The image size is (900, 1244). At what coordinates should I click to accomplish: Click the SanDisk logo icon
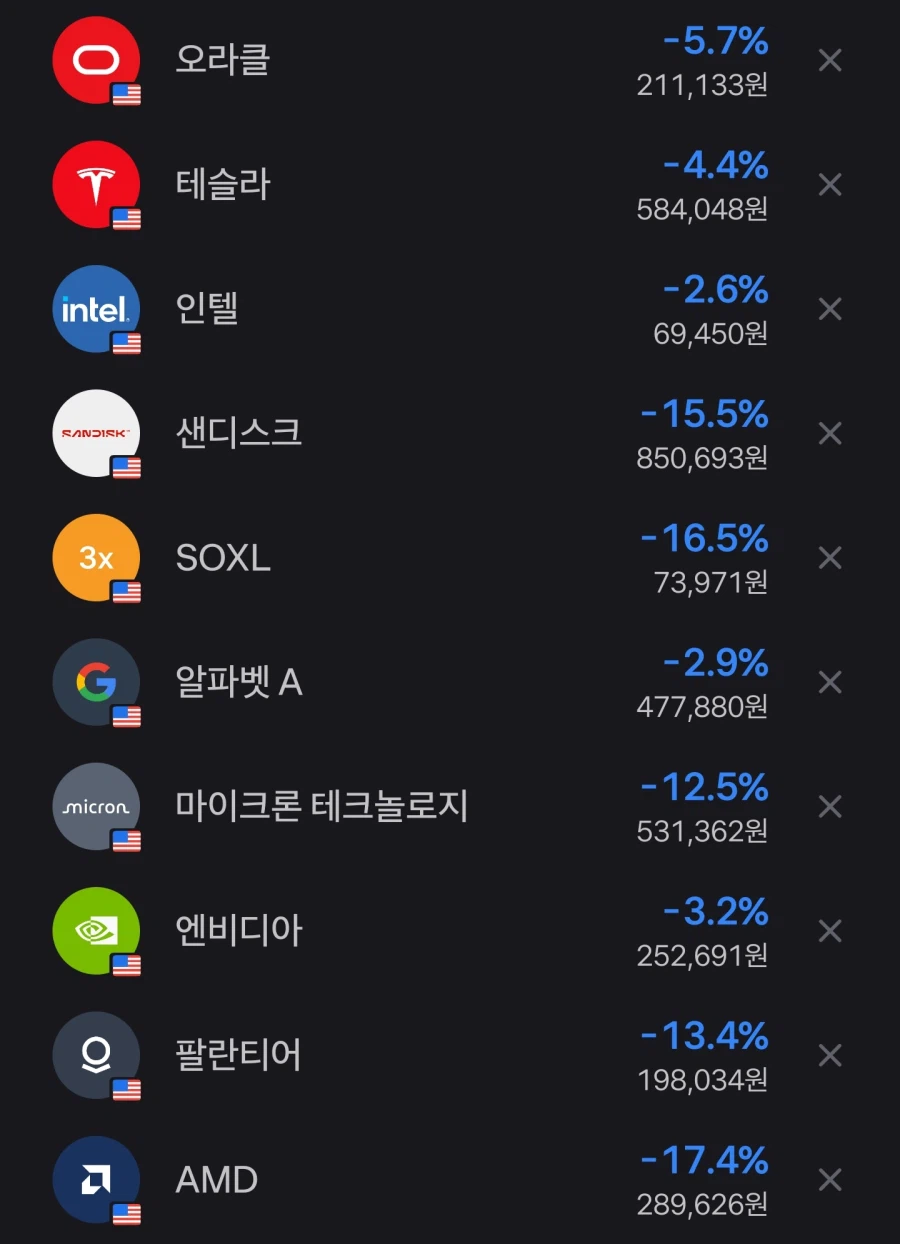point(95,433)
